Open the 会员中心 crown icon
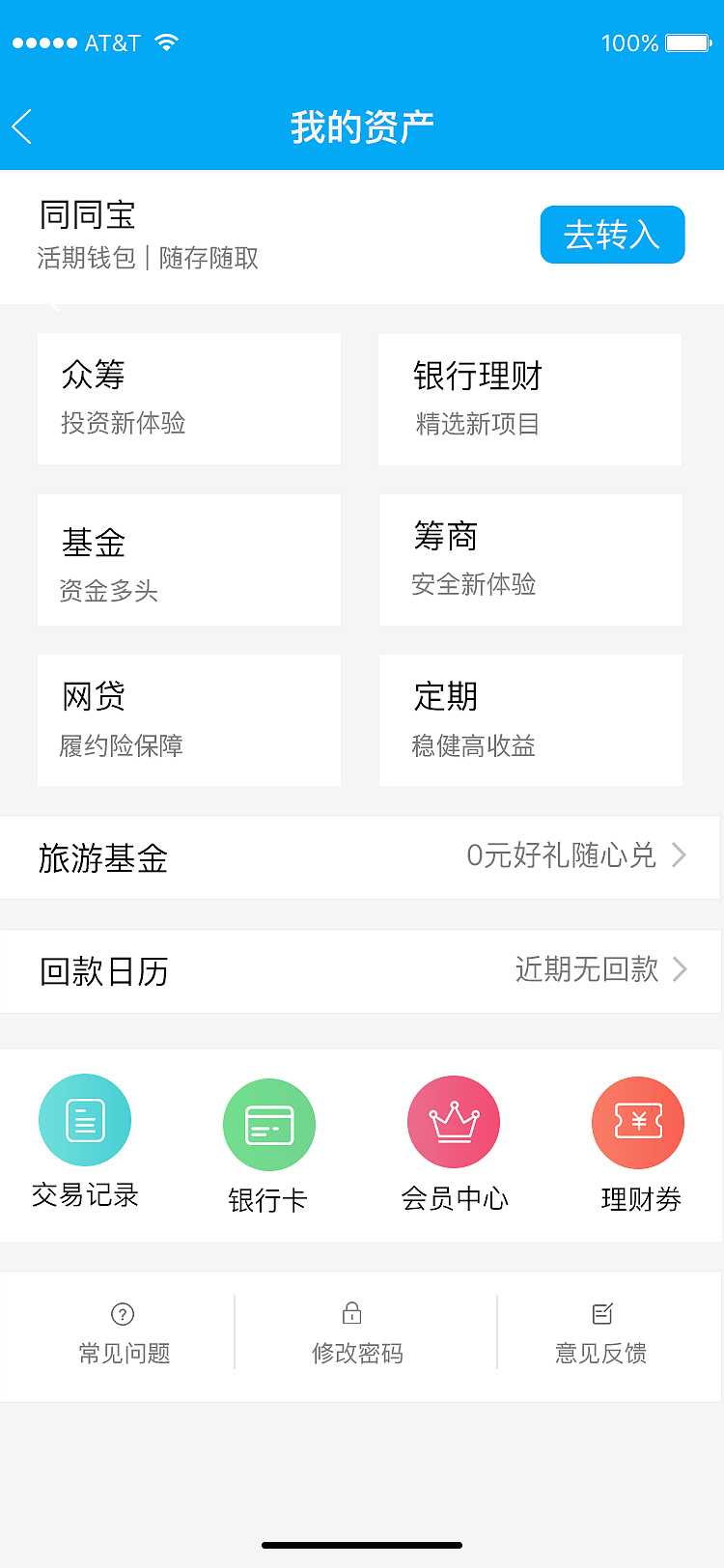The width and height of the screenshot is (724, 1568). tap(454, 1120)
